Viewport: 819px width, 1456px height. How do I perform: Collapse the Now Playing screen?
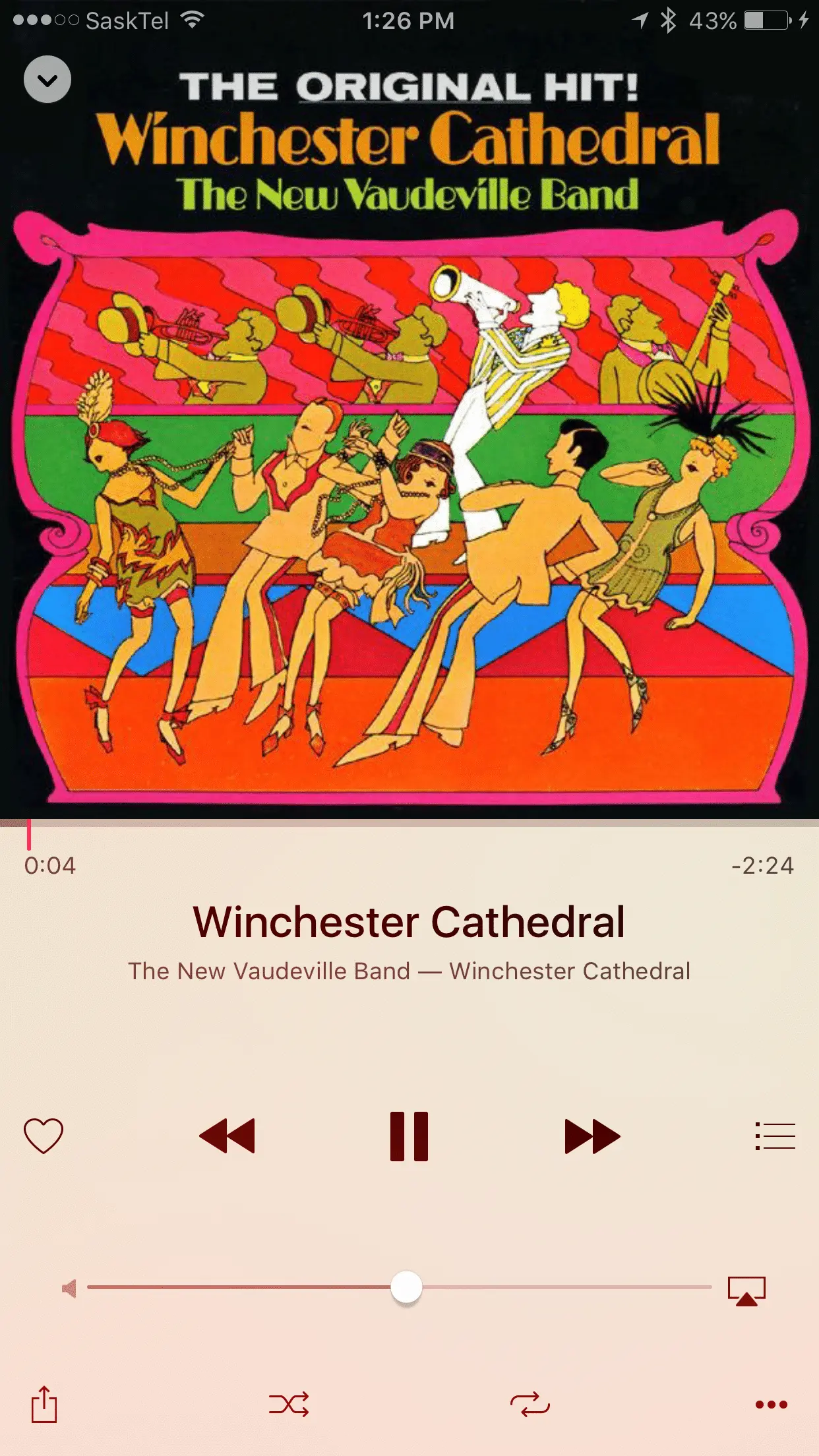[47, 80]
